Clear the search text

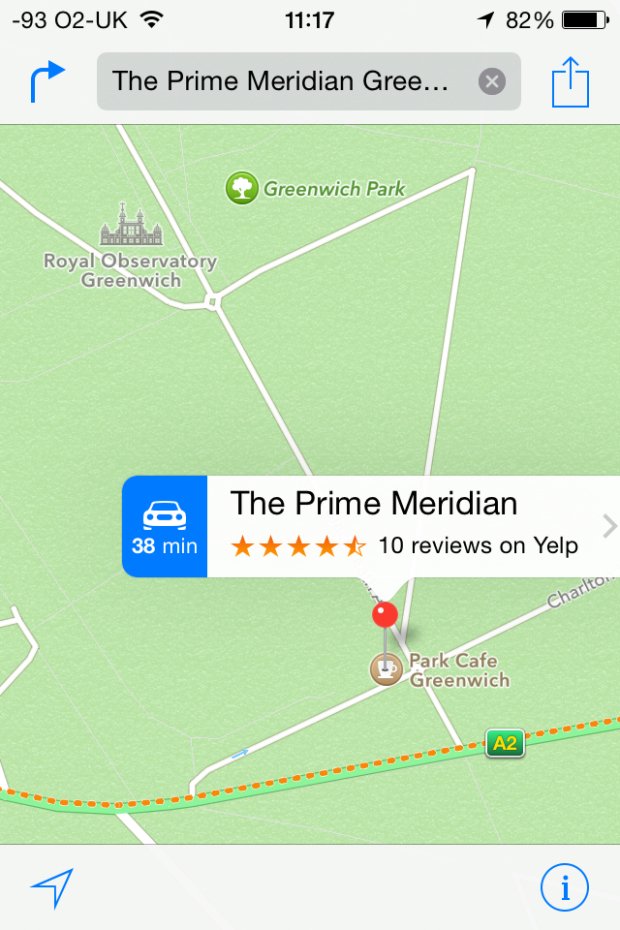[491, 81]
